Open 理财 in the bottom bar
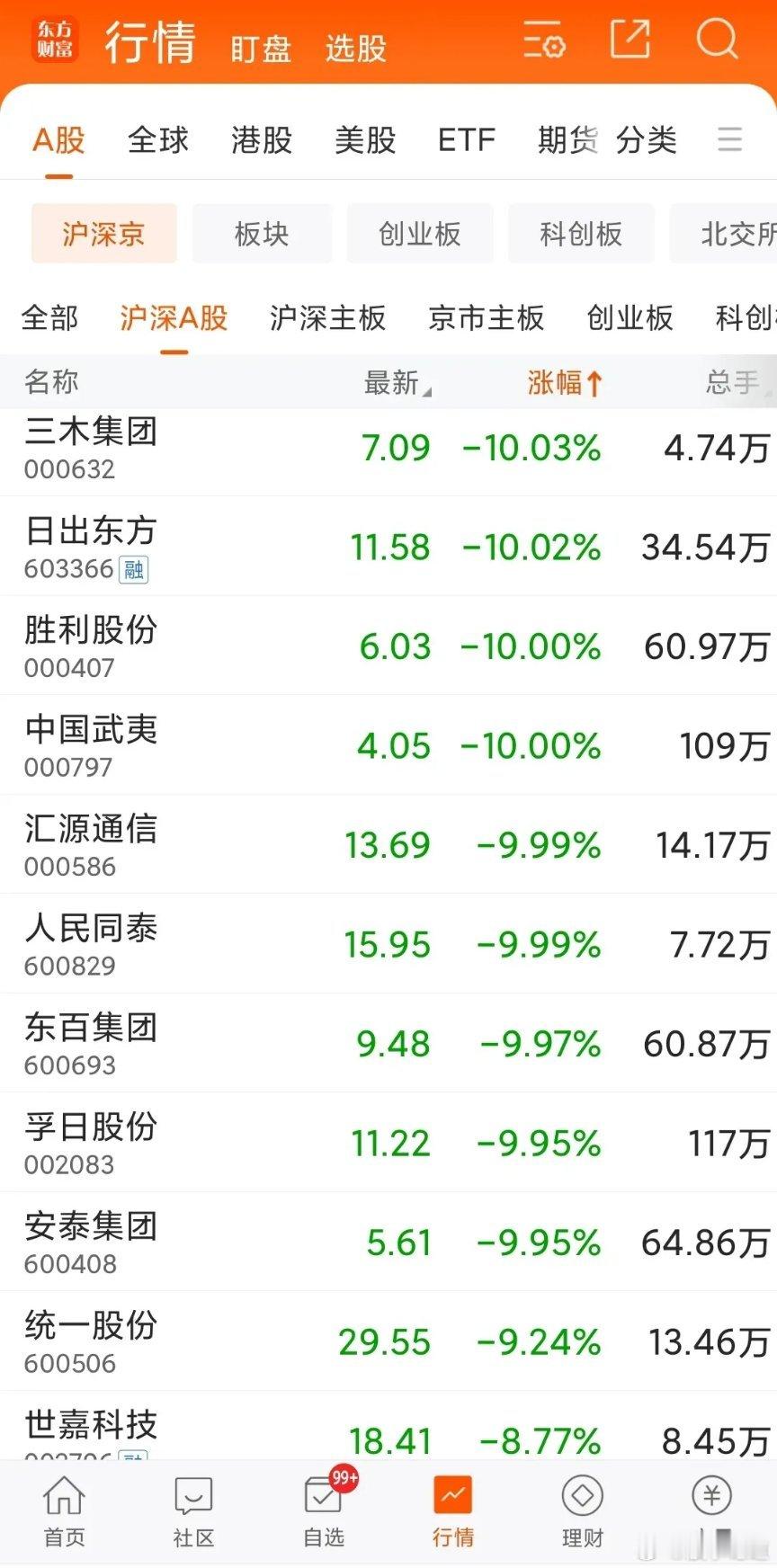777x1568 pixels. click(582, 1510)
